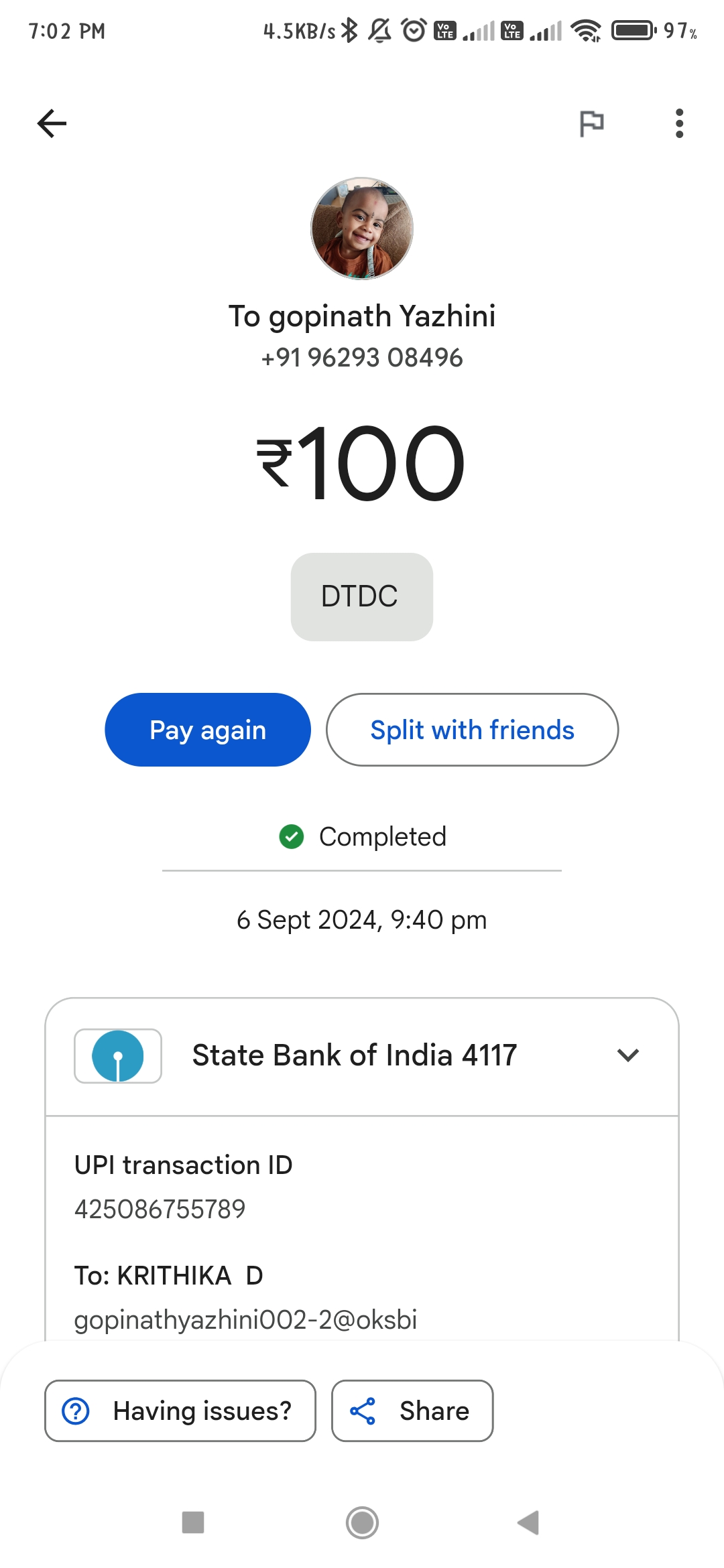Share this payment receipt

tap(412, 1411)
